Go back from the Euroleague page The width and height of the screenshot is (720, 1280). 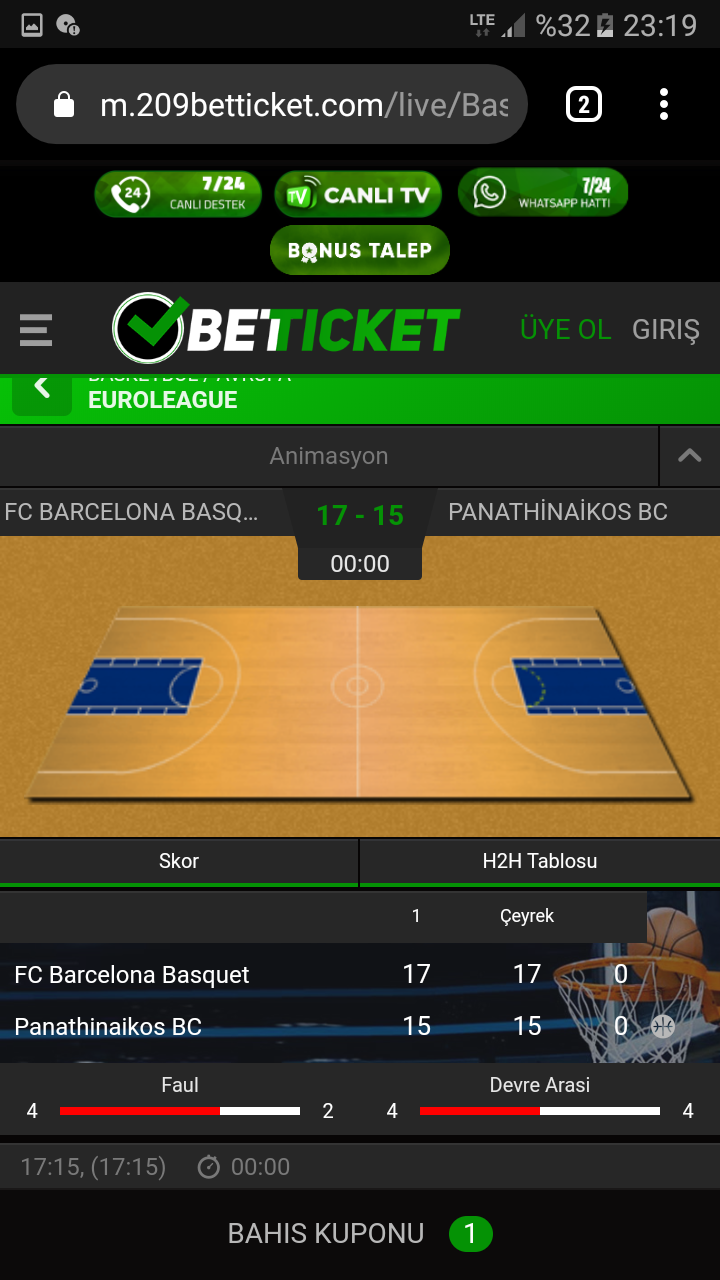[42, 390]
